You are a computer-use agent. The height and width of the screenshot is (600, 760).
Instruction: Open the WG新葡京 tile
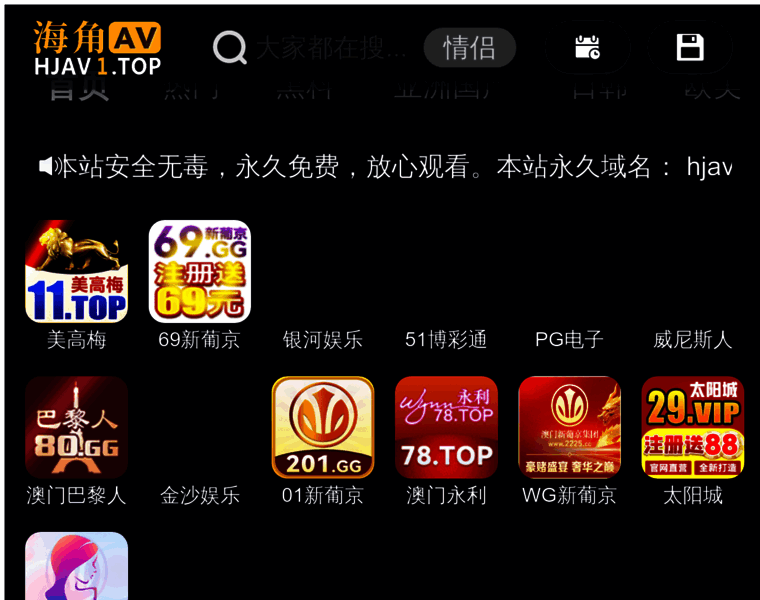click(x=569, y=428)
